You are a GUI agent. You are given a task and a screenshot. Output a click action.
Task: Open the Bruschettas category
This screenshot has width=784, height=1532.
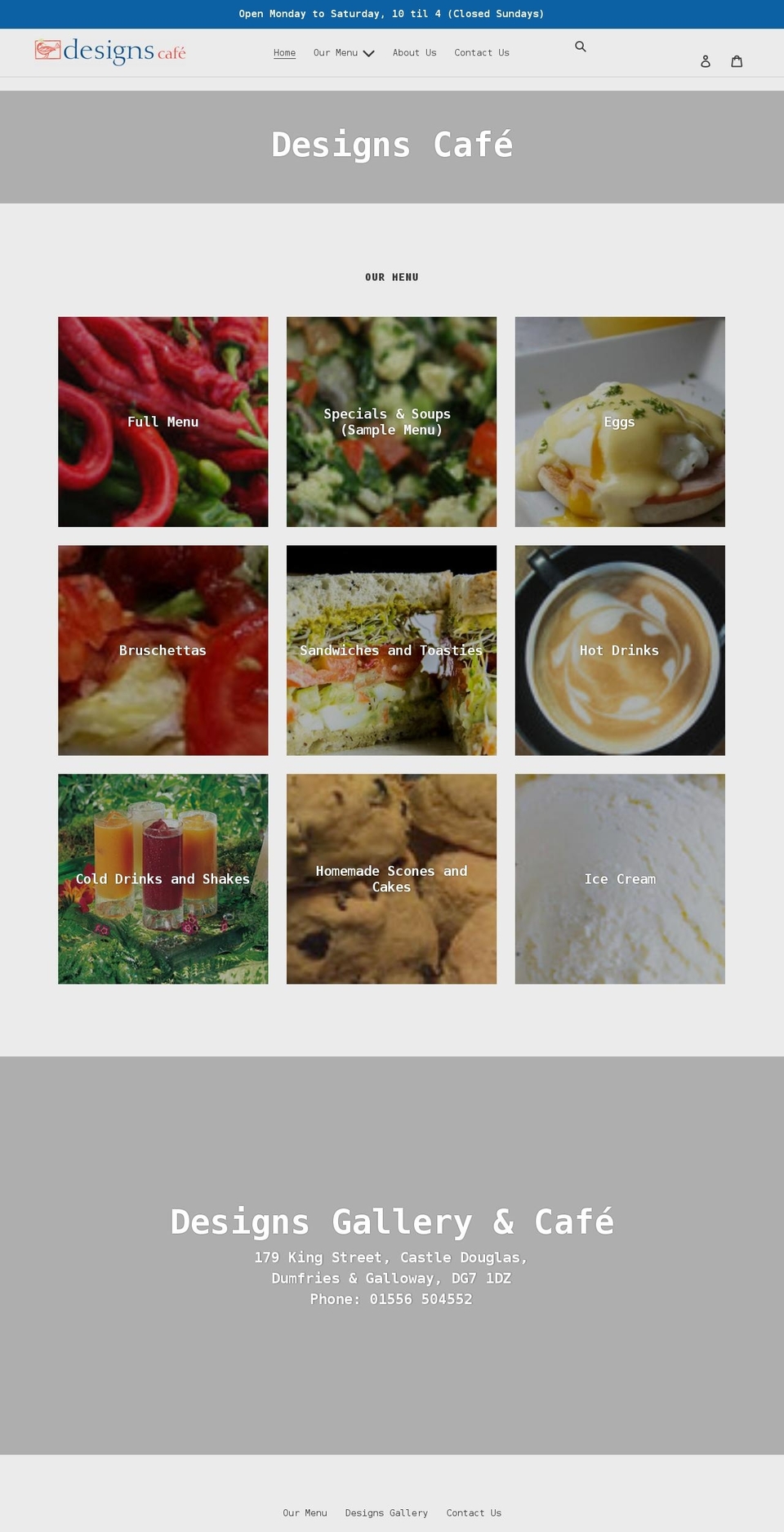[163, 650]
